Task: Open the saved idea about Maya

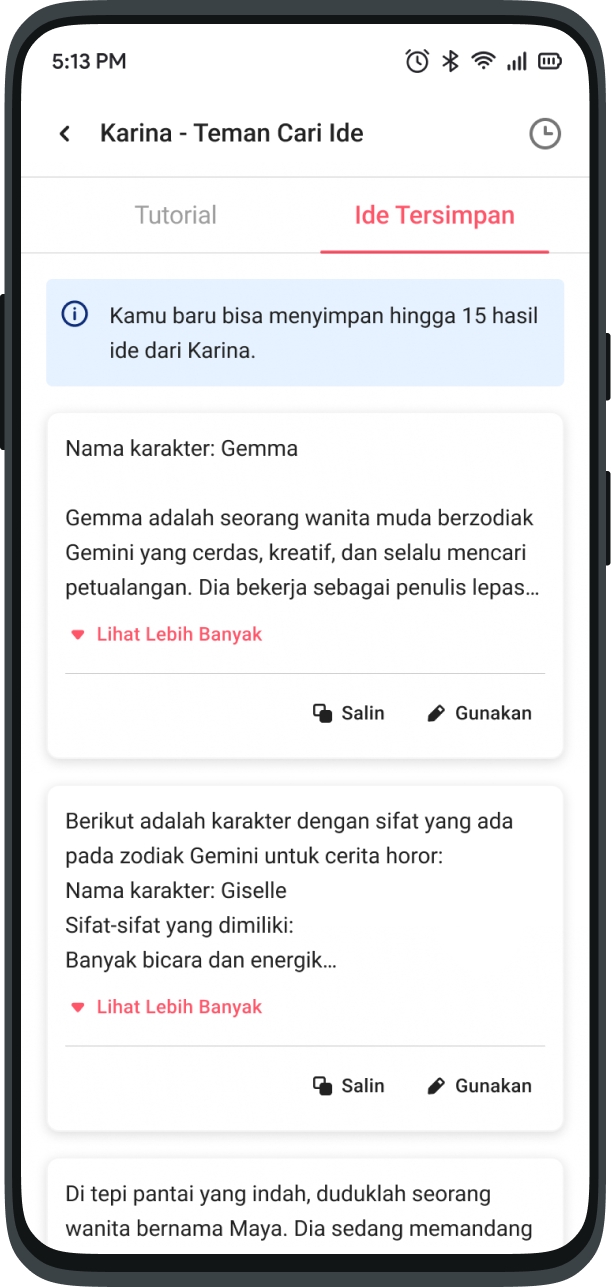Action: pyautogui.click(x=304, y=1211)
